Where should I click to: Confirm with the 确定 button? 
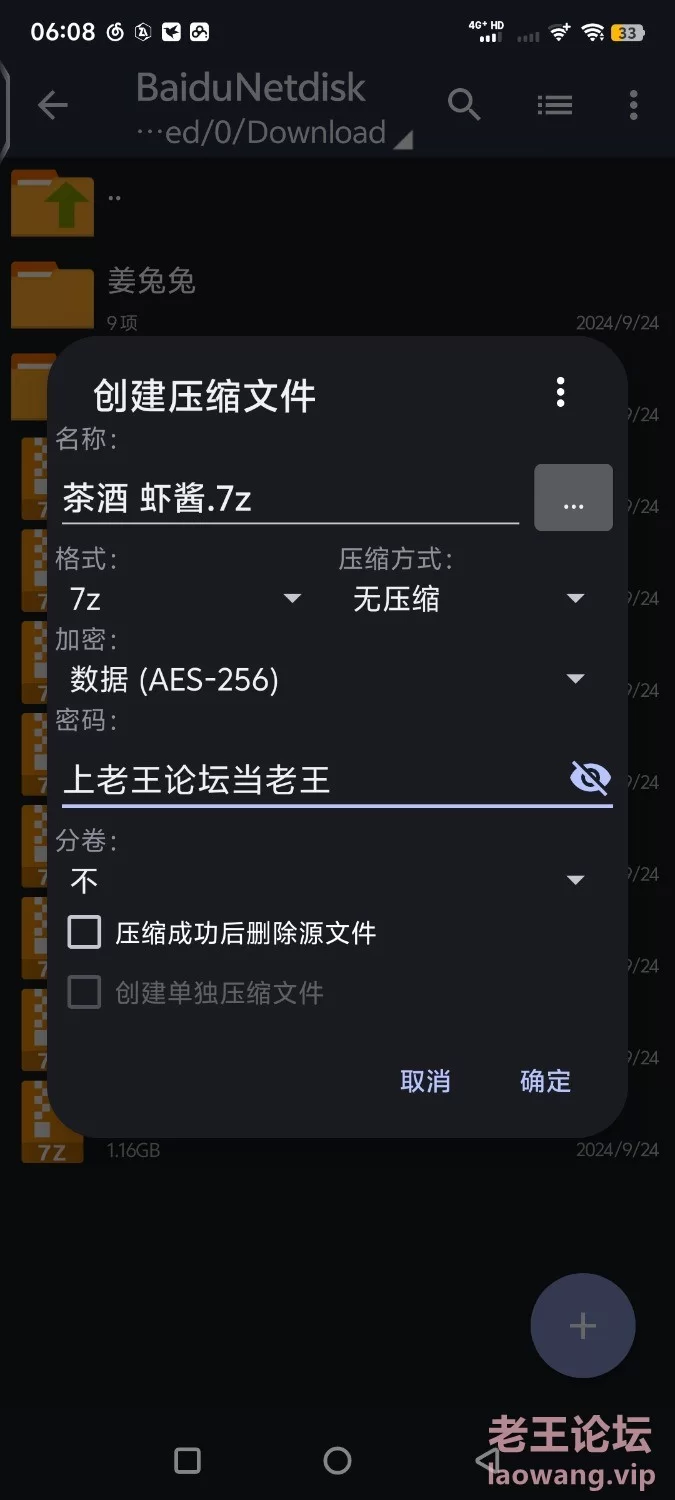(545, 1081)
